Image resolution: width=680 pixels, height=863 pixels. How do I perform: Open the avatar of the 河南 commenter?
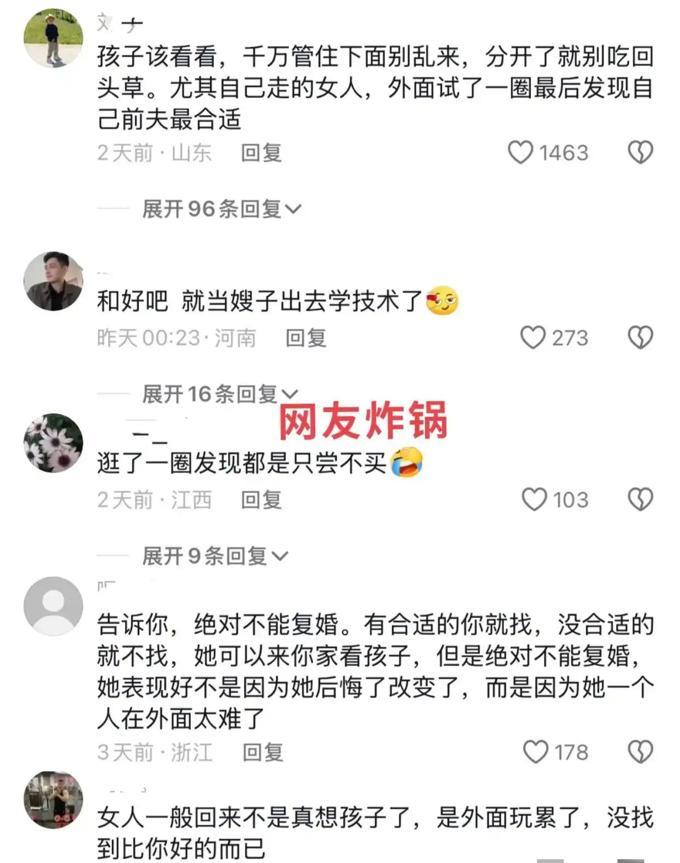click(x=53, y=281)
